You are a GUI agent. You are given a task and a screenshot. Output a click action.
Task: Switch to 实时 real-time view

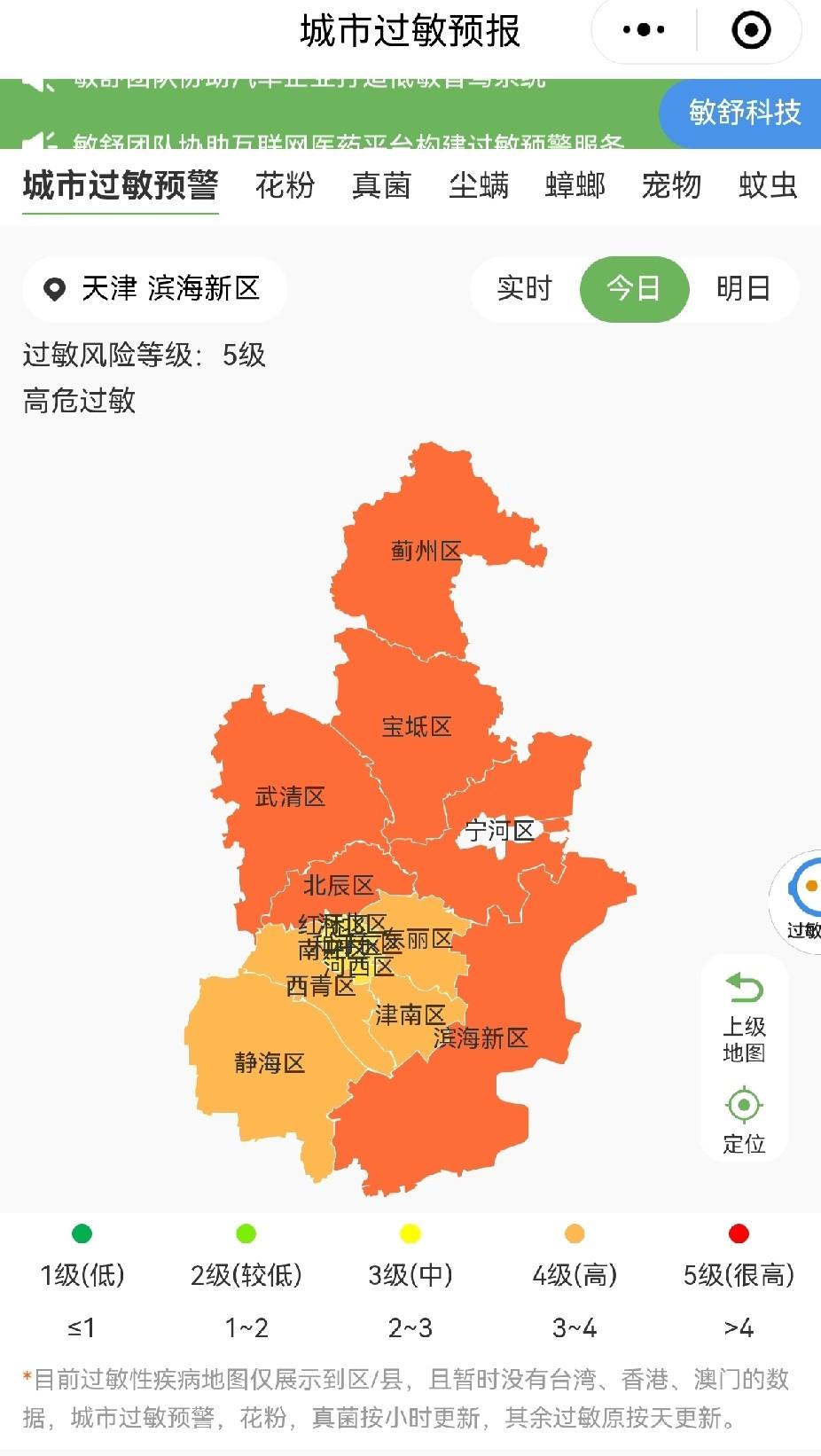[525, 289]
